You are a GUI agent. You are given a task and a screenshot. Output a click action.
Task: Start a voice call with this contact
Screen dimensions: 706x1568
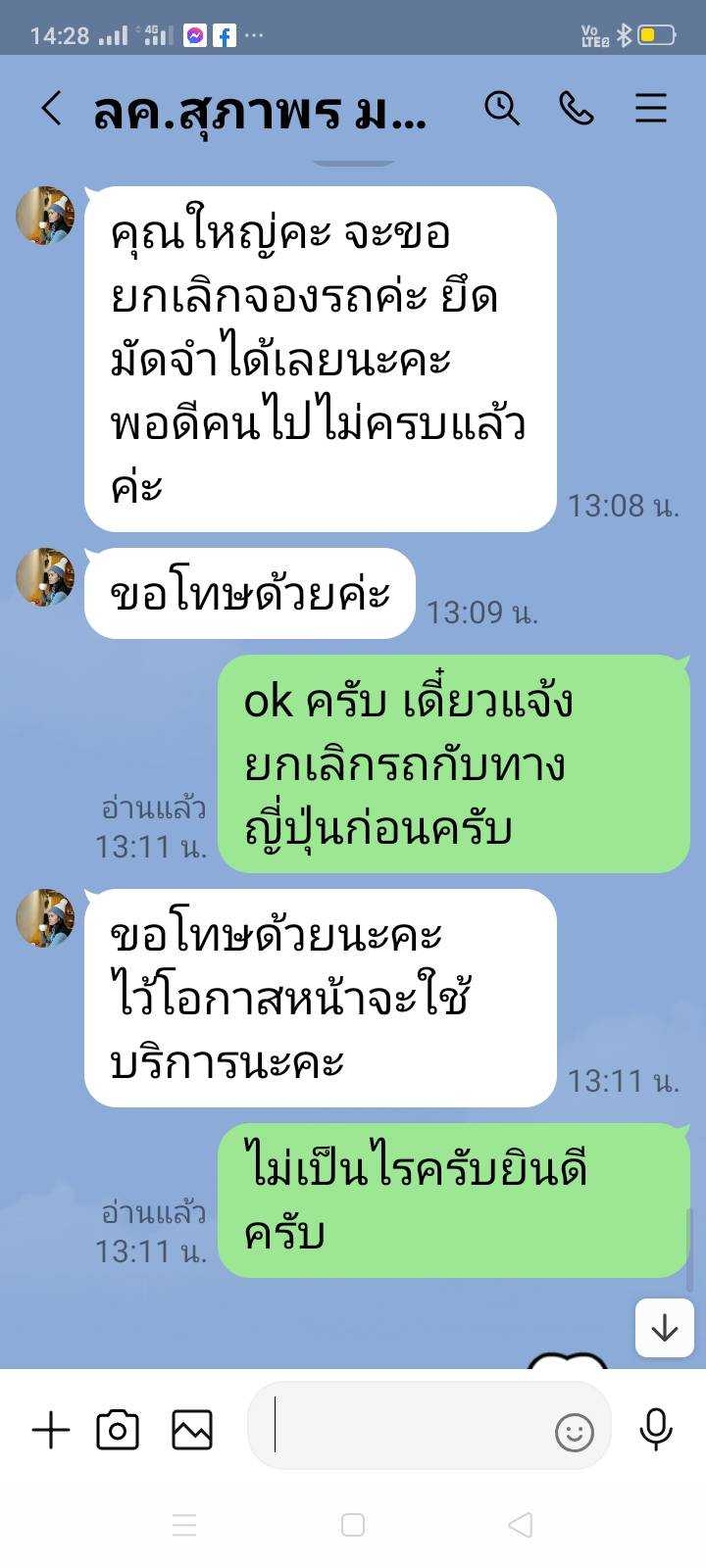tap(577, 108)
